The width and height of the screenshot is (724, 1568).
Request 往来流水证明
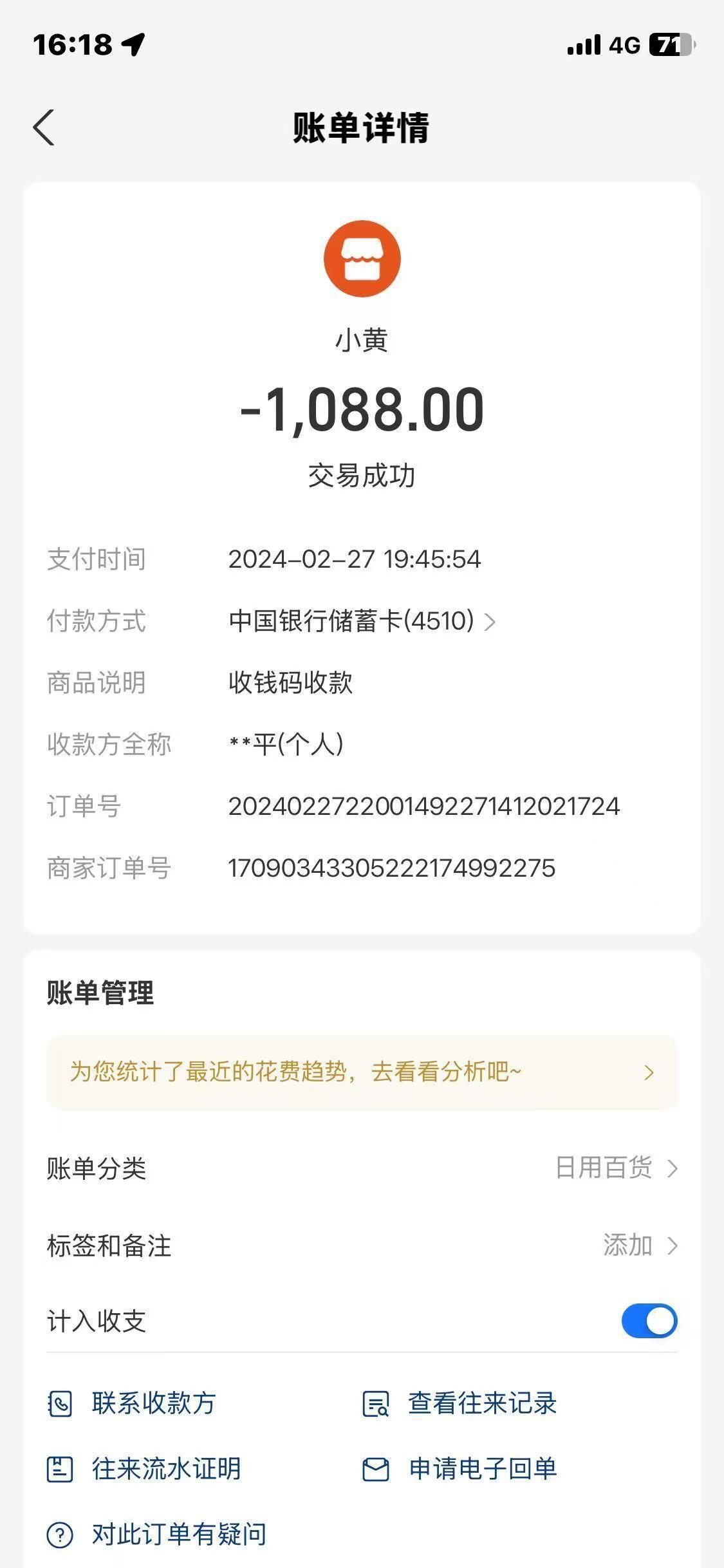145,1469
